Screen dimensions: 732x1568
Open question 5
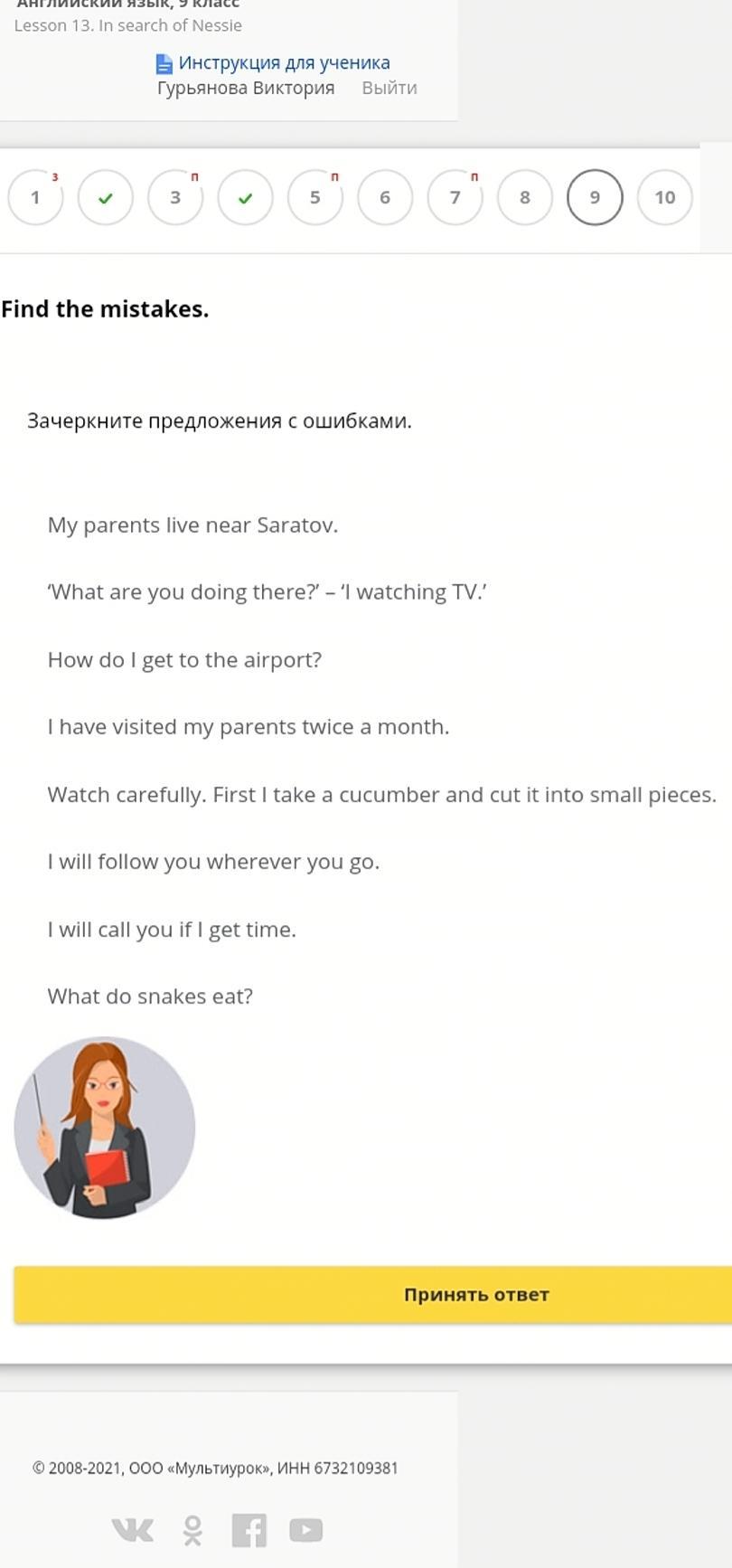(315, 197)
